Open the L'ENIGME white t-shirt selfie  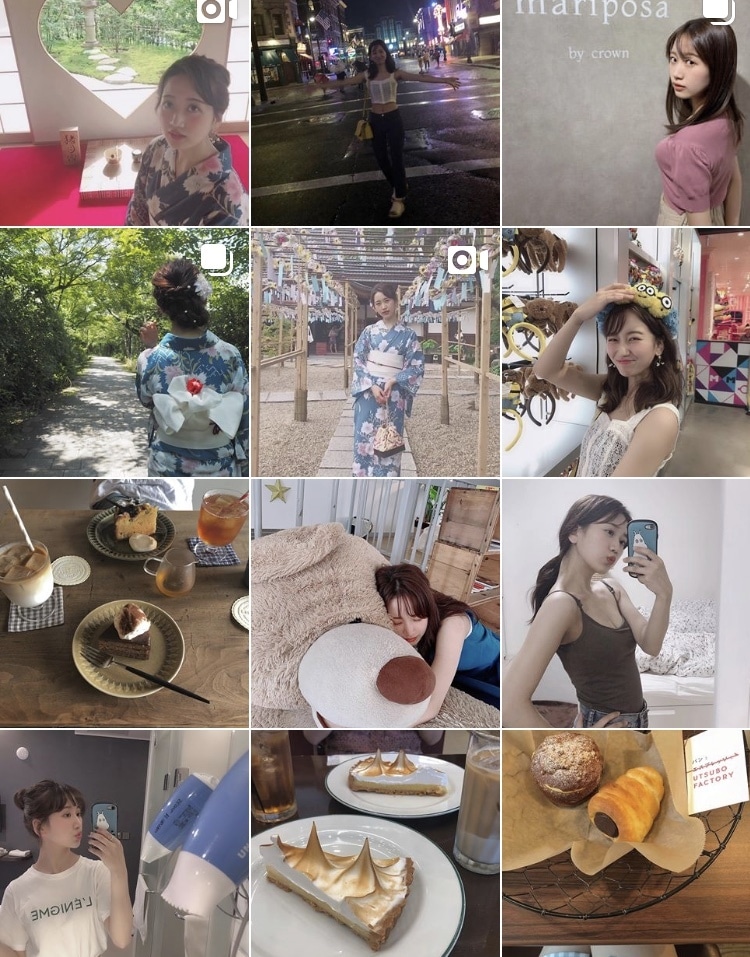(x=124, y=845)
